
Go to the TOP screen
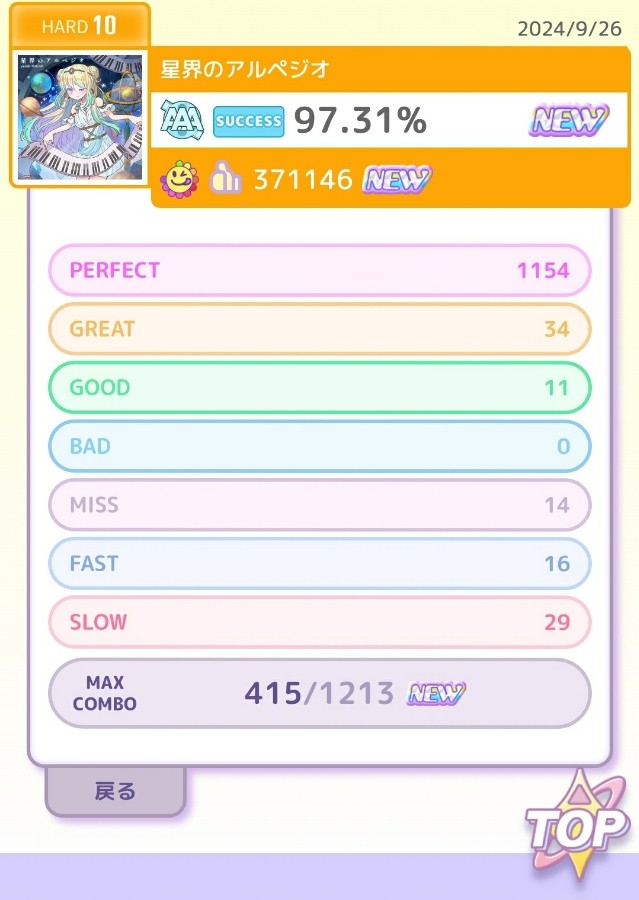[x=577, y=825]
